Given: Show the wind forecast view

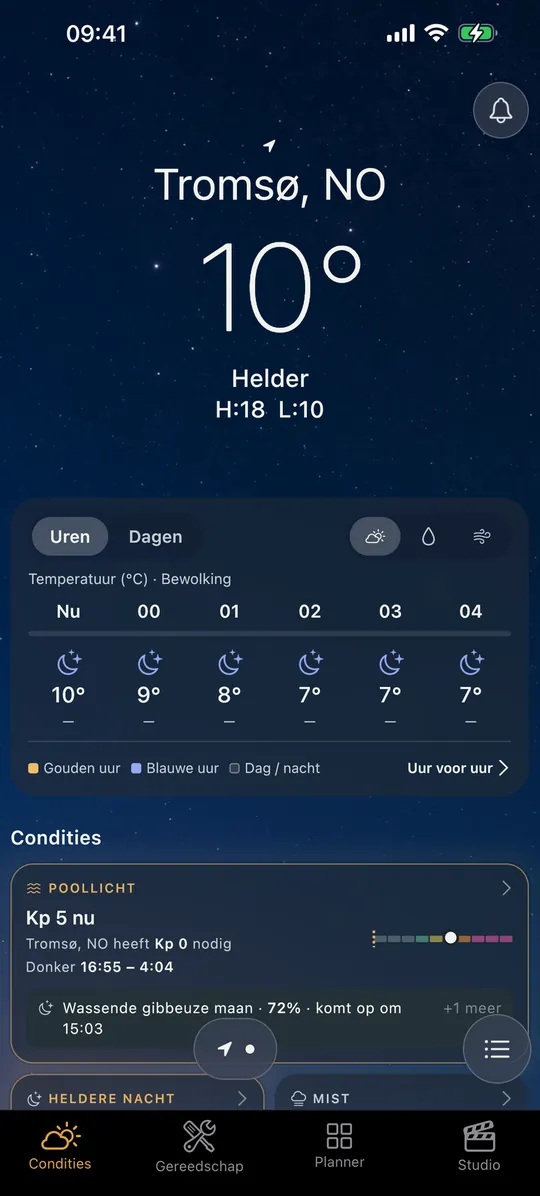Looking at the screenshot, I should pyautogui.click(x=481, y=537).
